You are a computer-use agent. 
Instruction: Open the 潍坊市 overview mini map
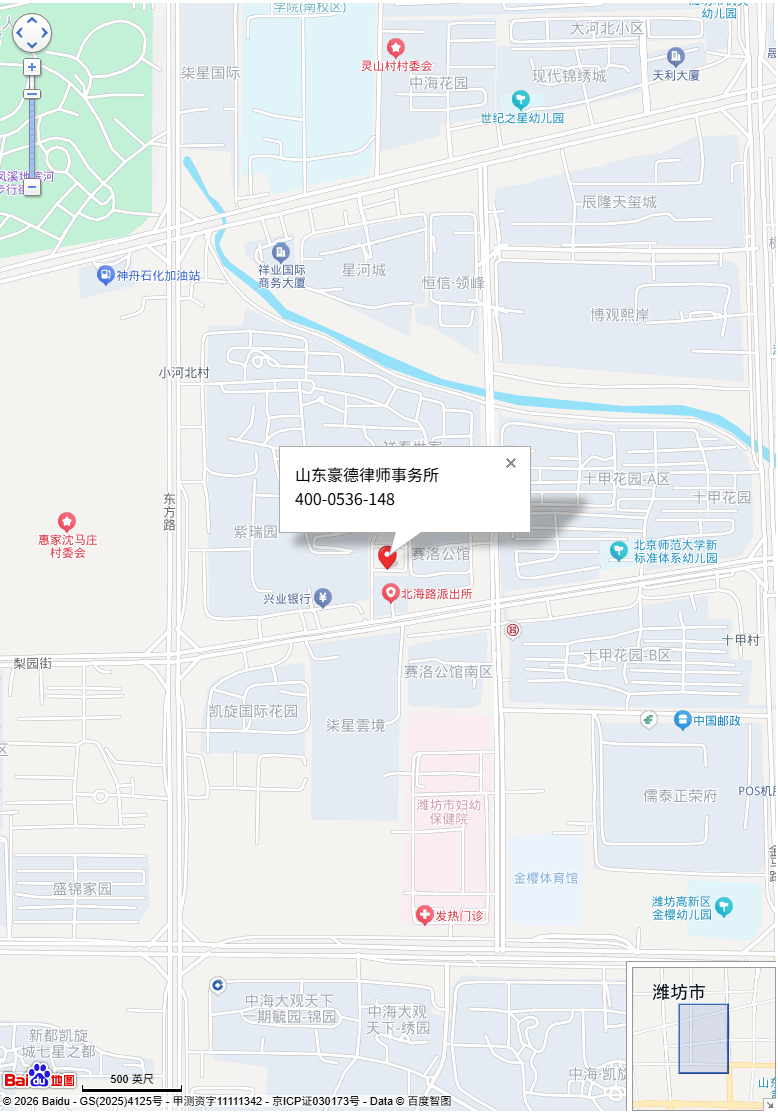click(x=703, y=1038)
